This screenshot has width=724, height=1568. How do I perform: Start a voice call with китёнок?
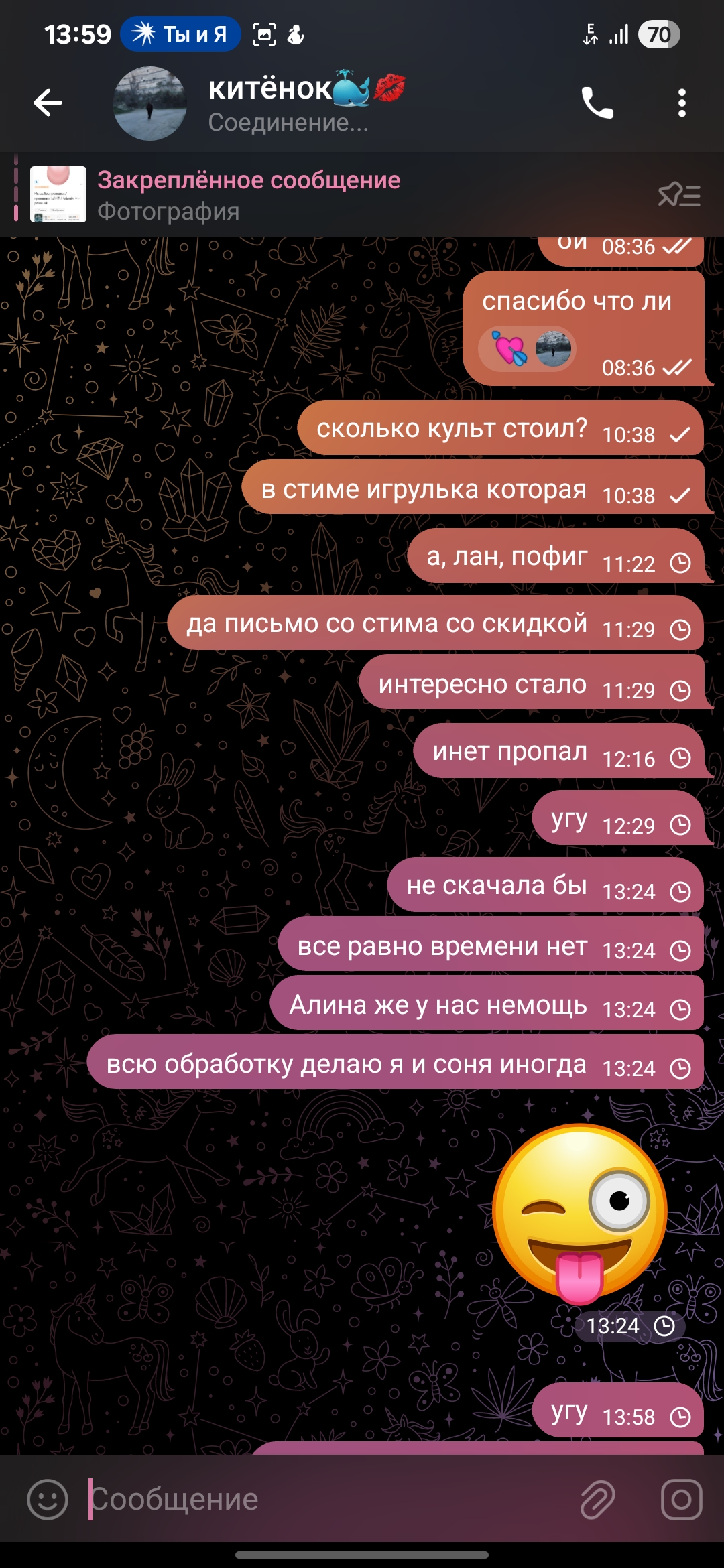click(x=597, y=103)
